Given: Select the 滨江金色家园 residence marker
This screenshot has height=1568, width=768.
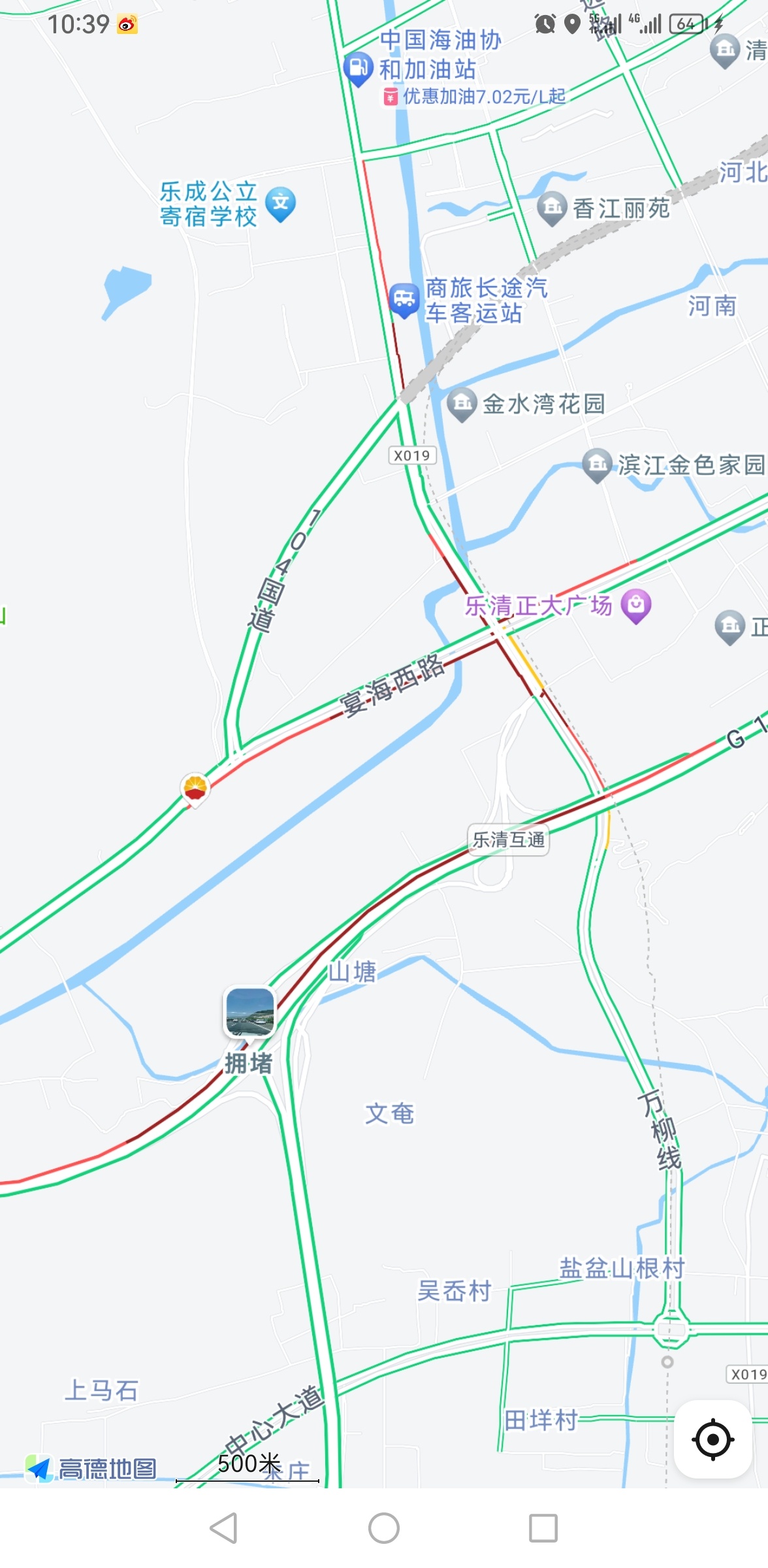Looking at the screenshot, I should 597,465.
